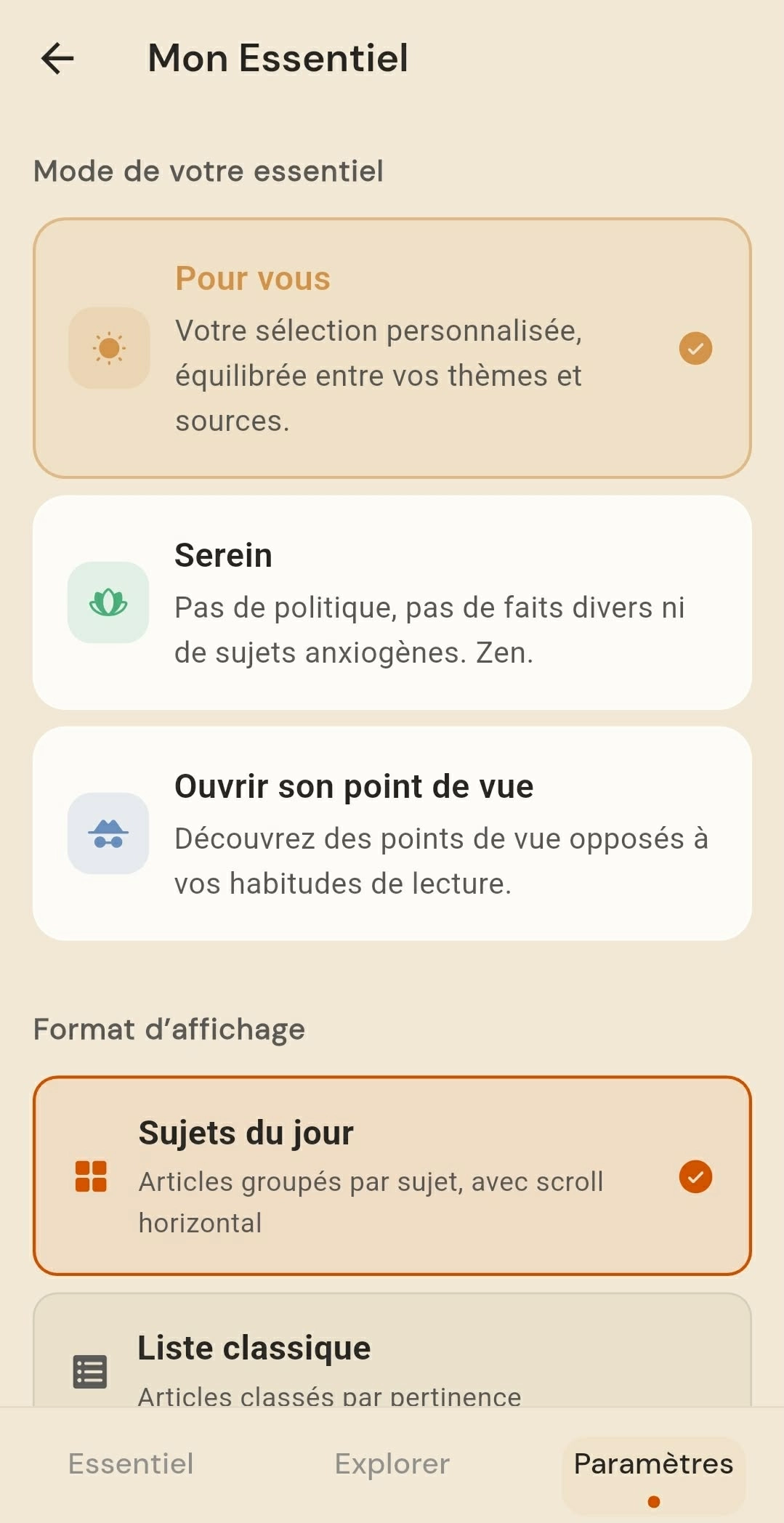784x1523 pixels.
Task: Open the Paramètres tab
Action: 653,1463
